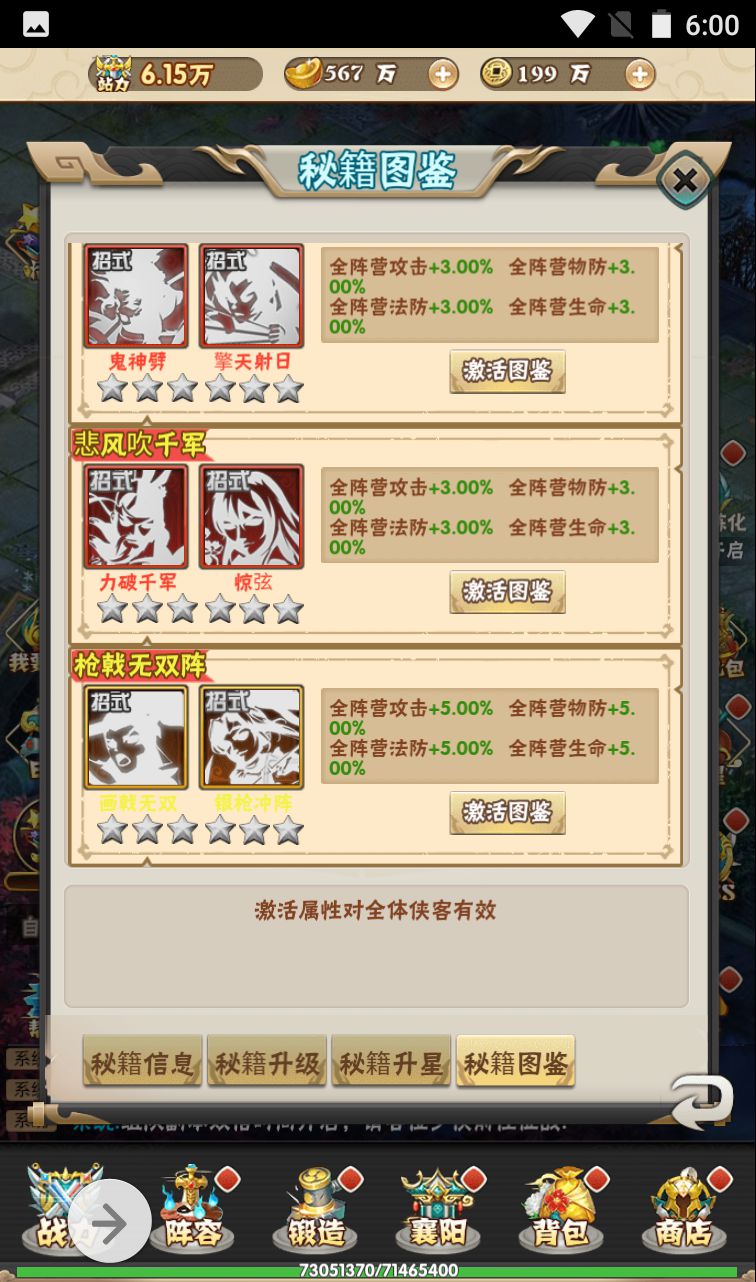Add more gold ingots with plus button

[x=442, y=73]
